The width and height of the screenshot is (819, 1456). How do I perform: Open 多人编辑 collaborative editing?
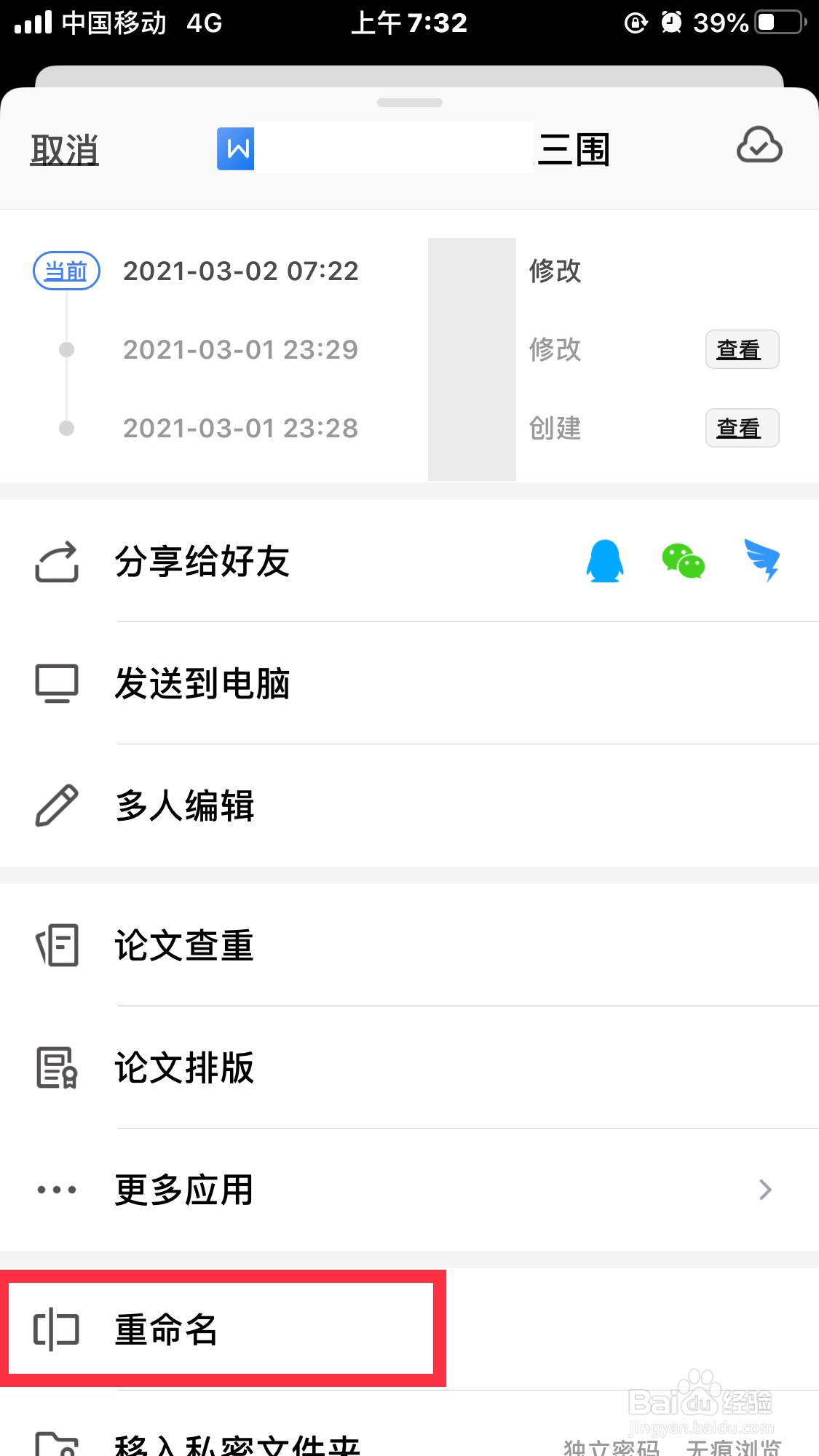point(185,806)
